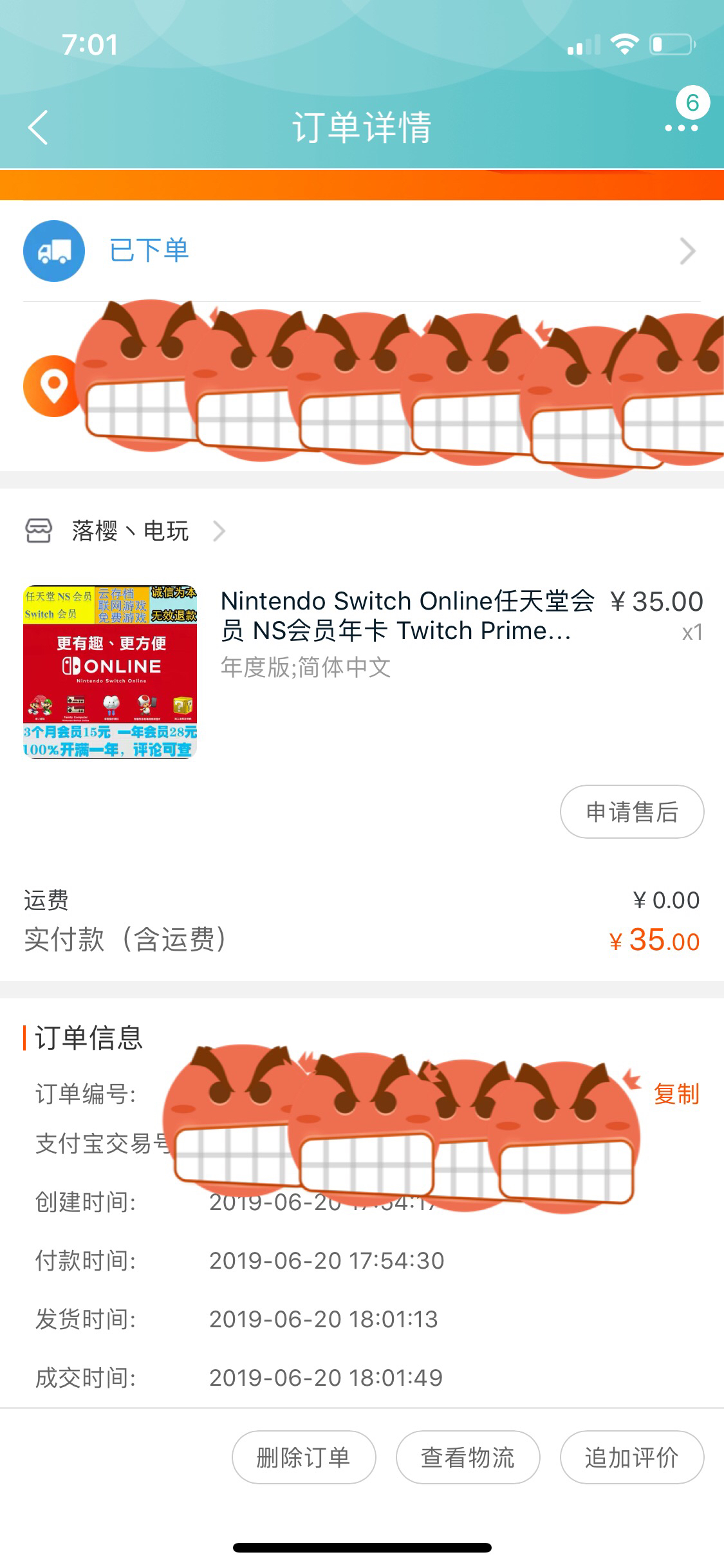
Task: Open the 落樱丶电玩 shop page
Action: tap(129, 531)
